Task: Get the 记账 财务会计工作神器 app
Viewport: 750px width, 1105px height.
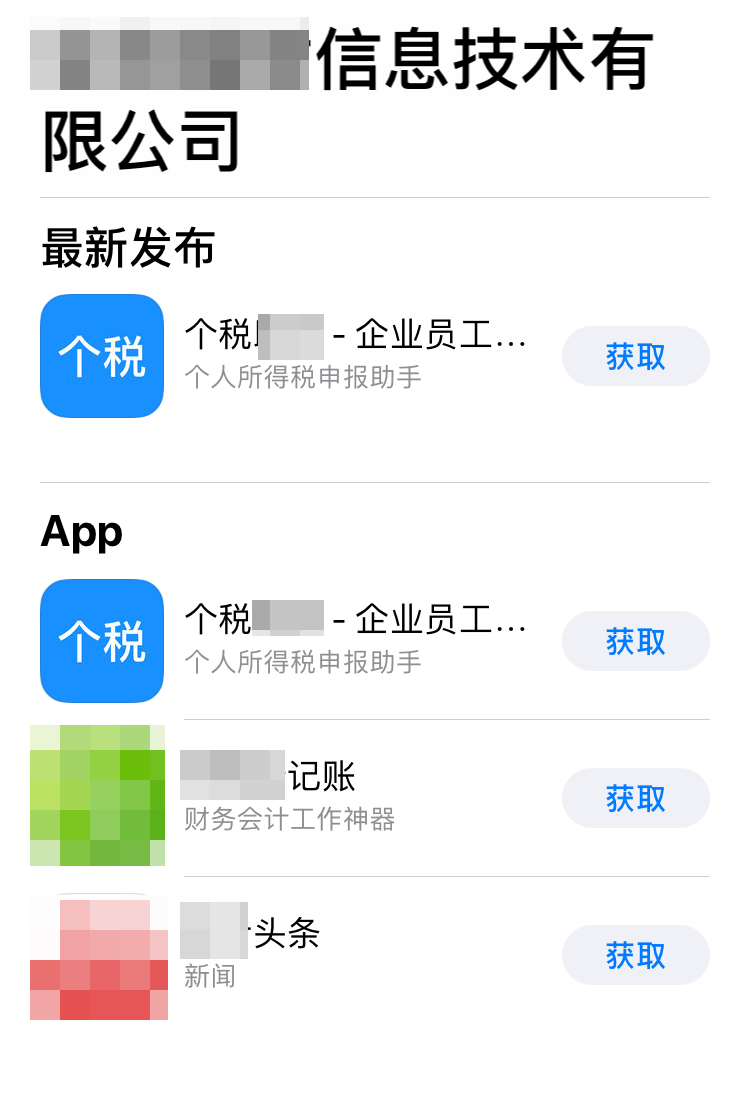Action: (635, 798)
